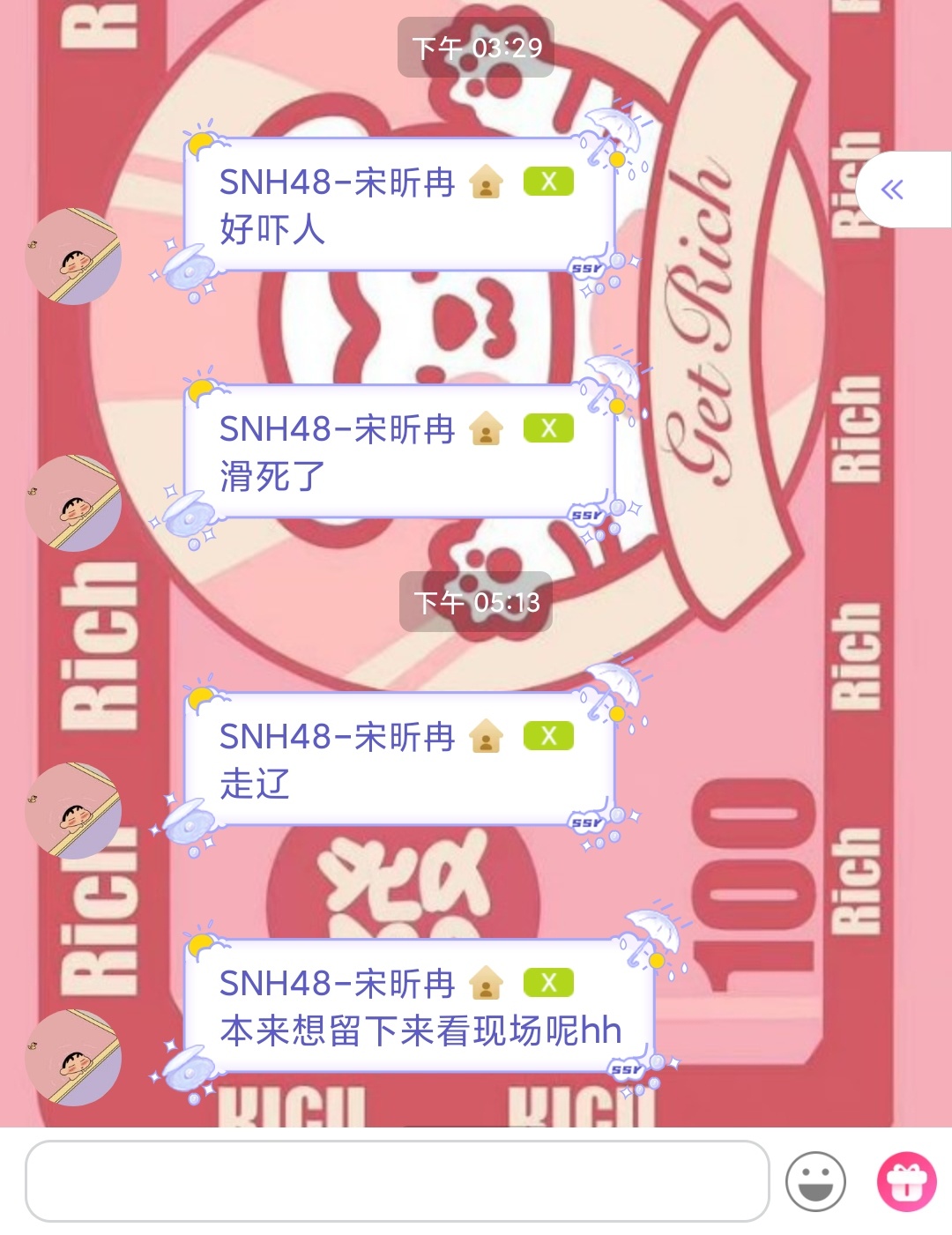Open avatar beside "本来想留下来看现场呢hh" message
The image size is (952, 1235).
pos(73,1058)
